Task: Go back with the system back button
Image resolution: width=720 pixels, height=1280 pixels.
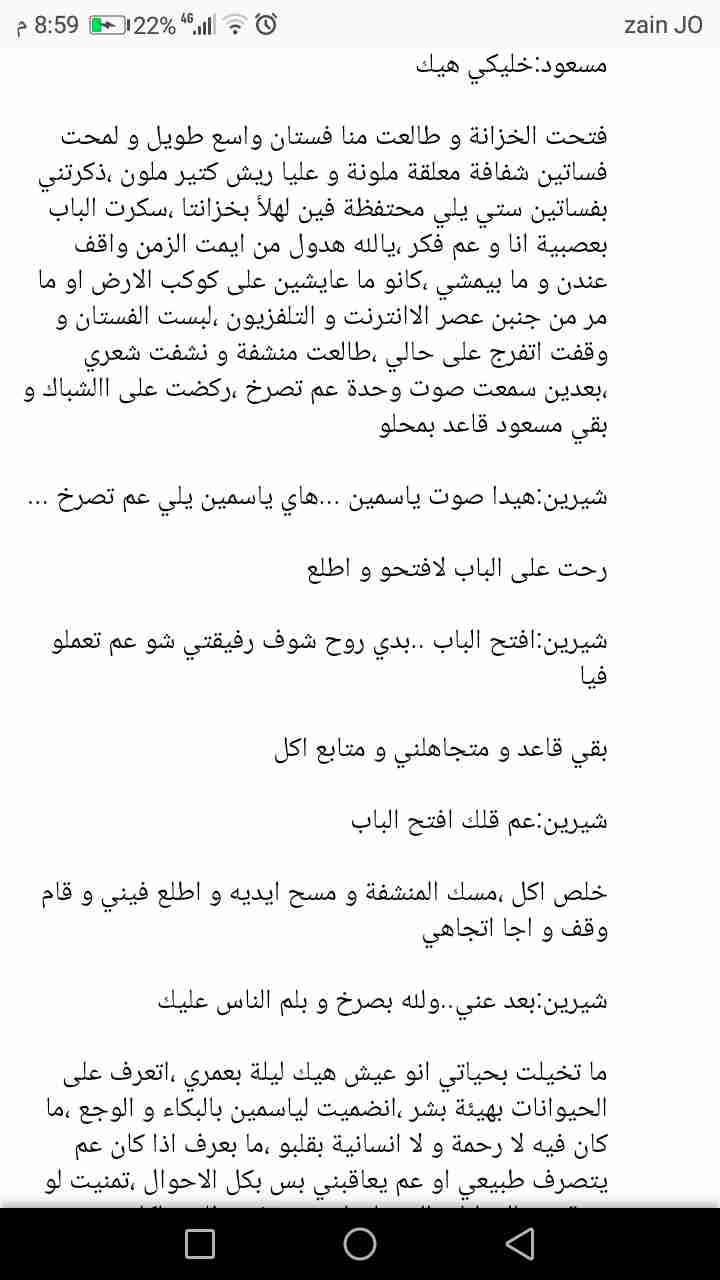Action: pos(520,1243)
